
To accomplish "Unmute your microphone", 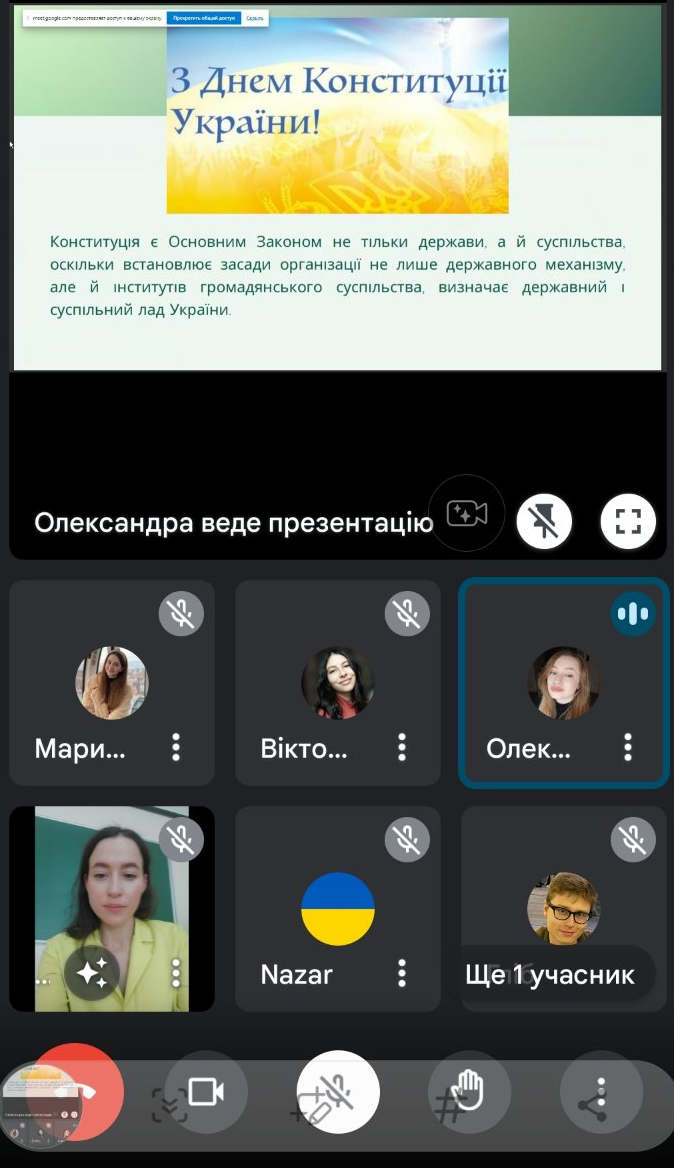I will tap(338, 1092).
